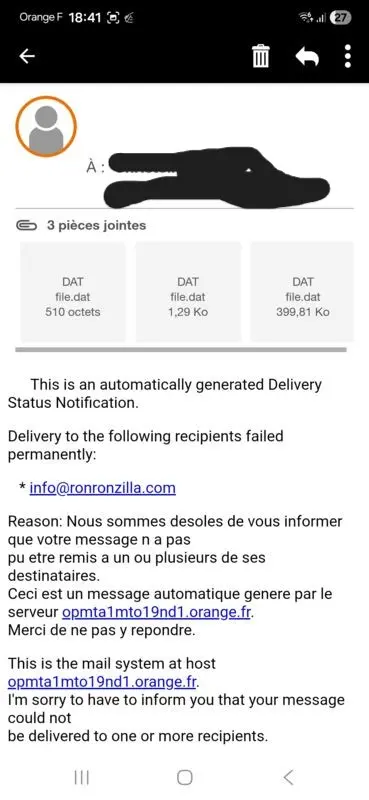Open the 1,29 Ko file.dat attachment
The height and width of the screenshot is (800, 369).
pyautogui.click(x=188, y=292)
